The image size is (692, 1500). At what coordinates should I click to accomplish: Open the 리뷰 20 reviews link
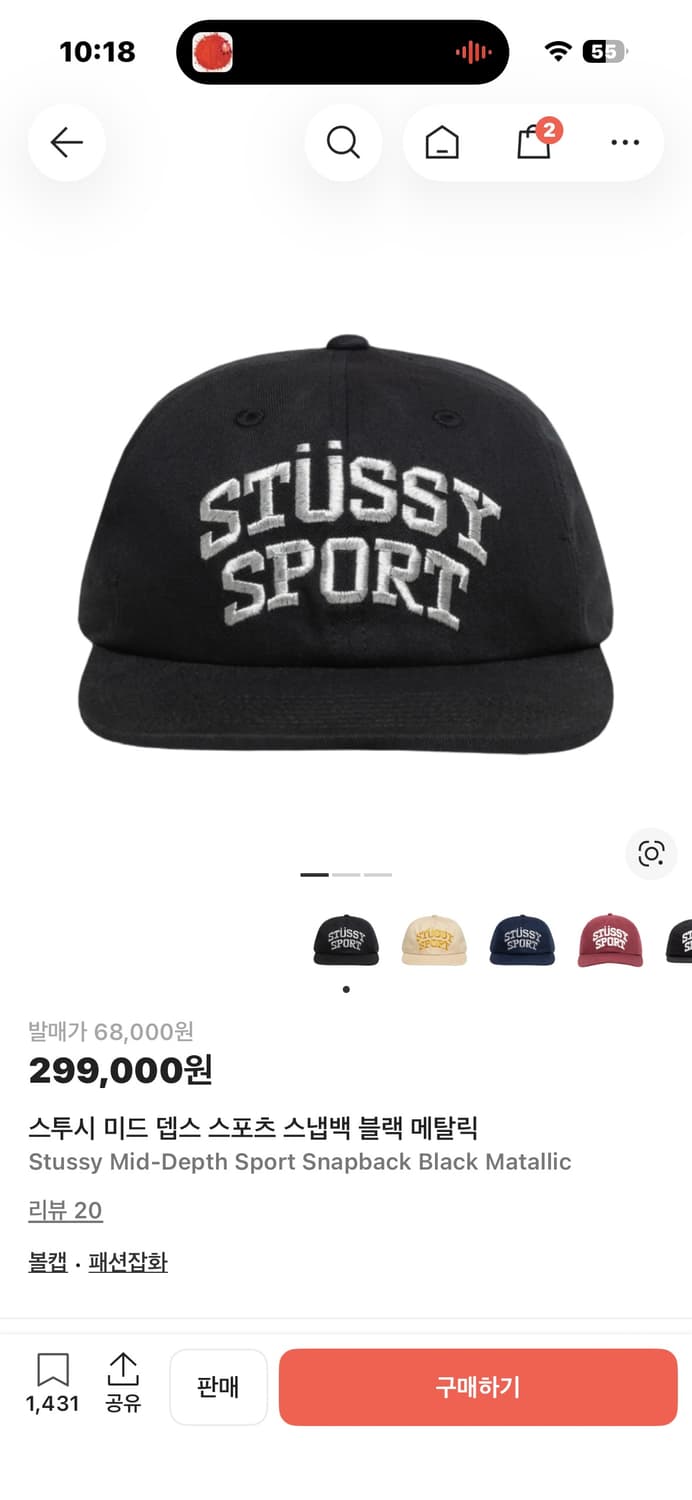pyautogui.click(x=65, y=1211)
